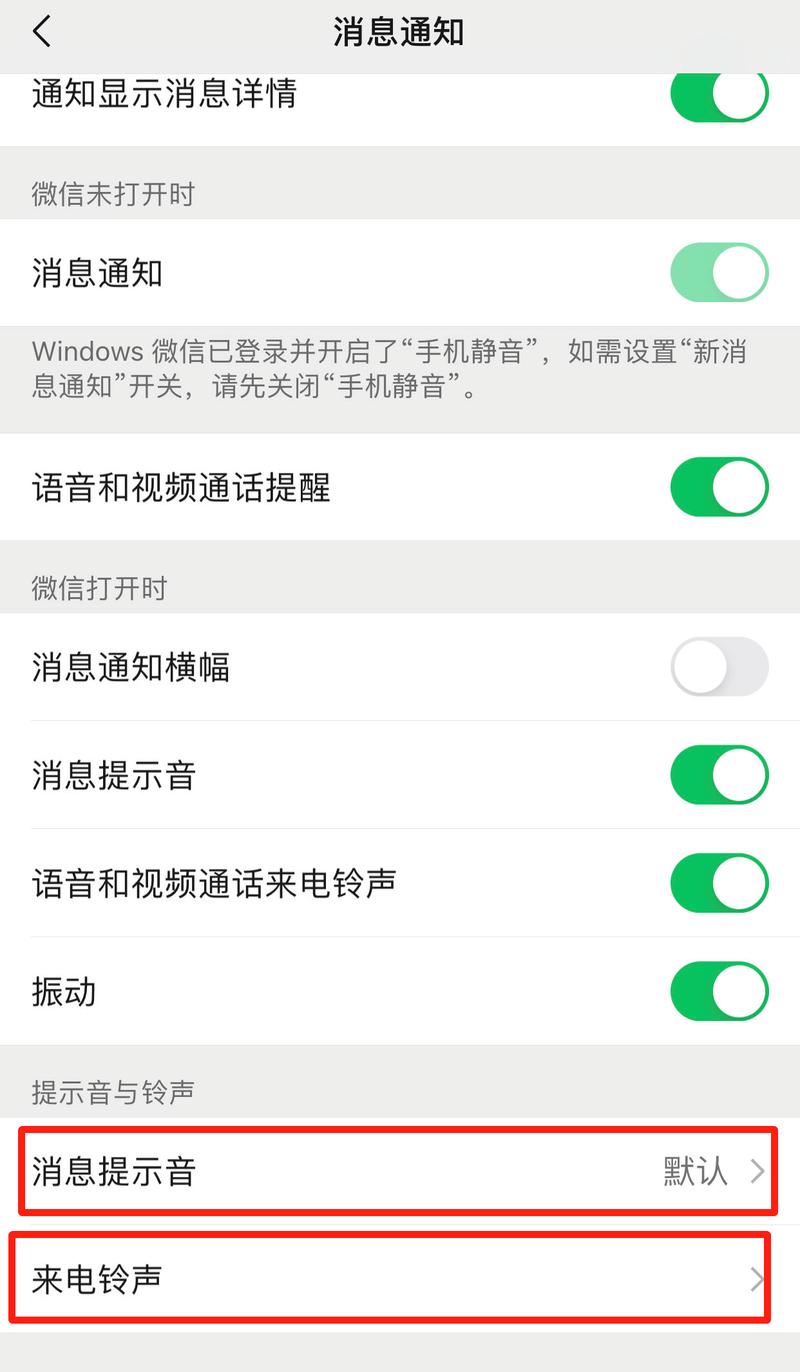Viewport: 800px width, 1372px height.
Task: Disable the 消息提示音 sound switch
Action: (719, 775)
